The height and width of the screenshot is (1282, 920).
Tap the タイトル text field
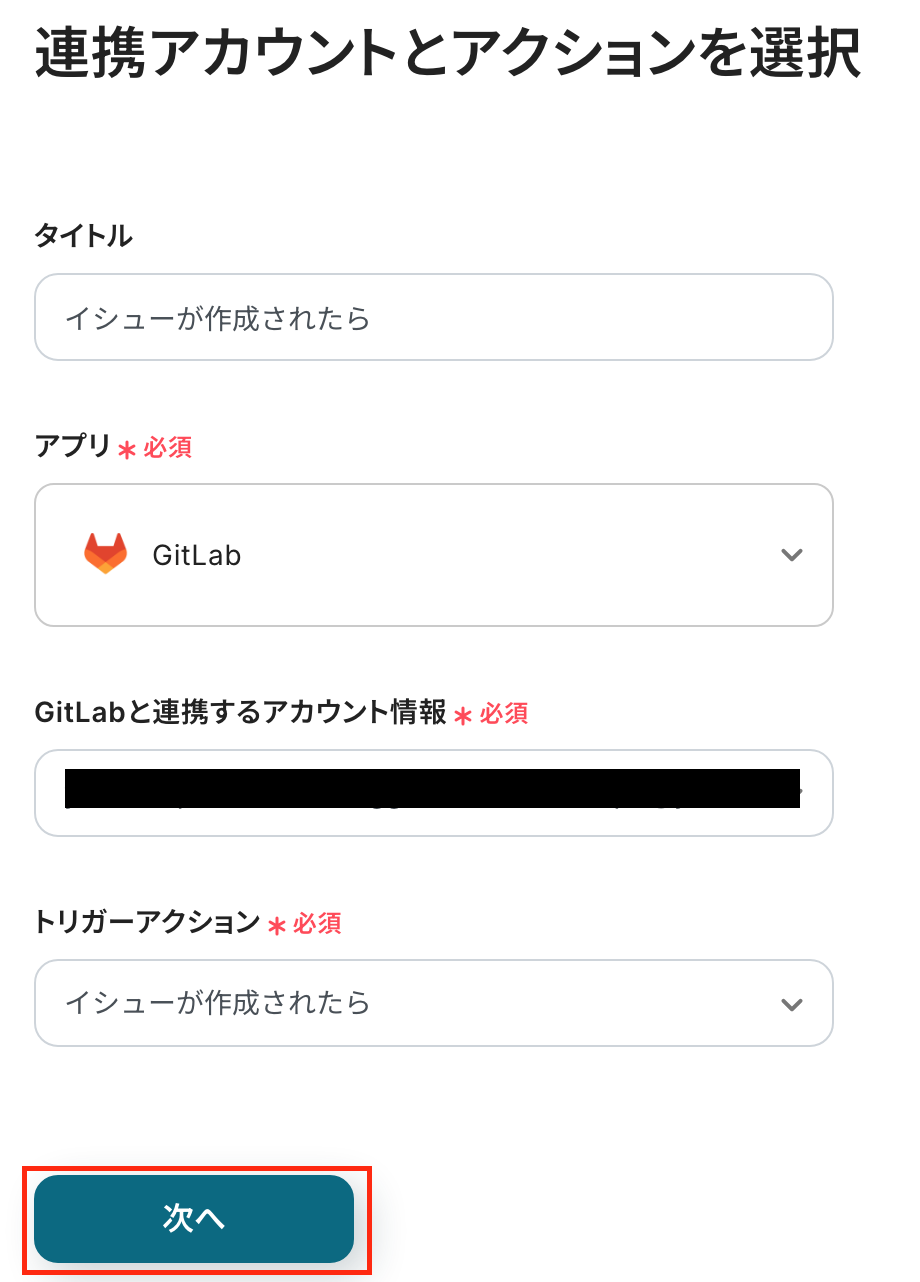coord(433,318)
